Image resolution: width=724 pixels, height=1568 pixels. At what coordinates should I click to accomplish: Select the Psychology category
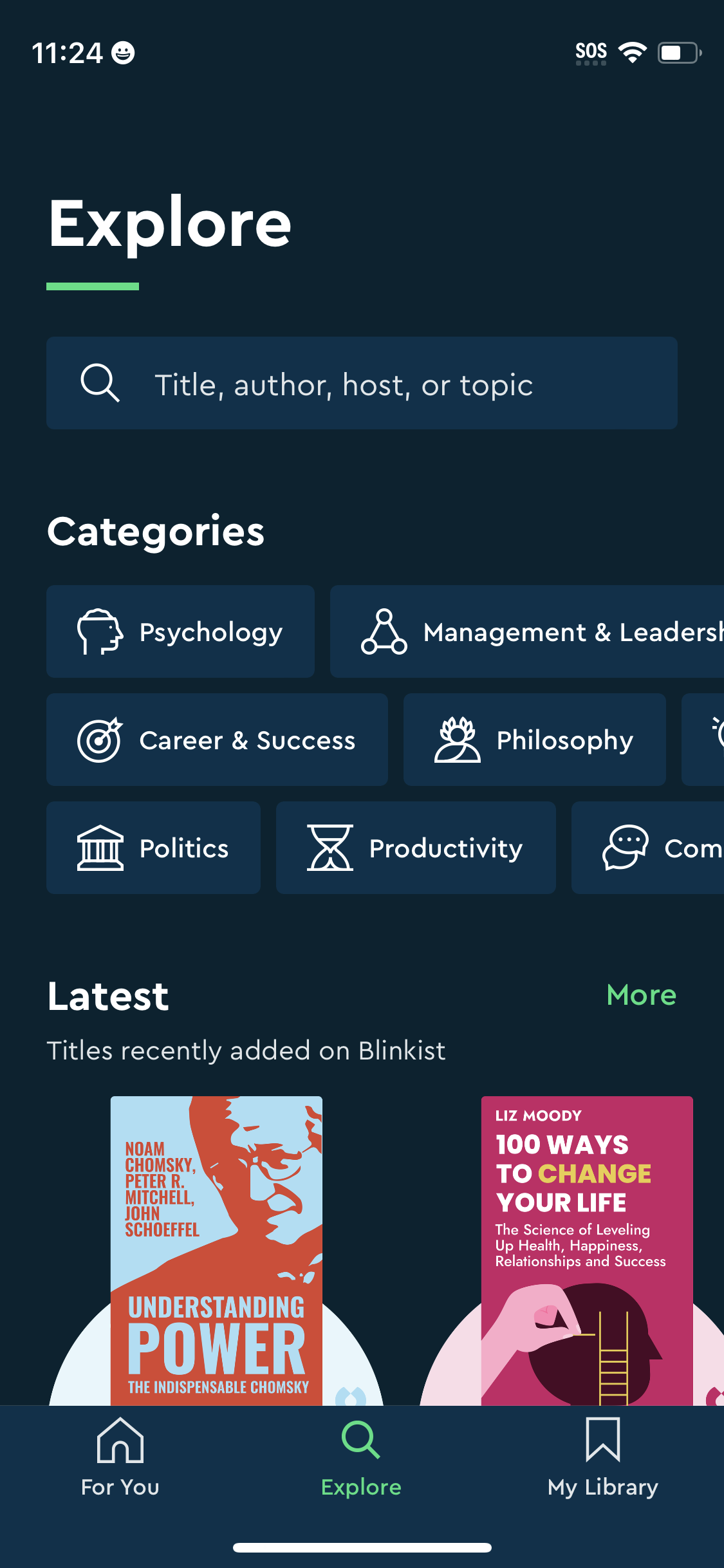pos(180,631)
